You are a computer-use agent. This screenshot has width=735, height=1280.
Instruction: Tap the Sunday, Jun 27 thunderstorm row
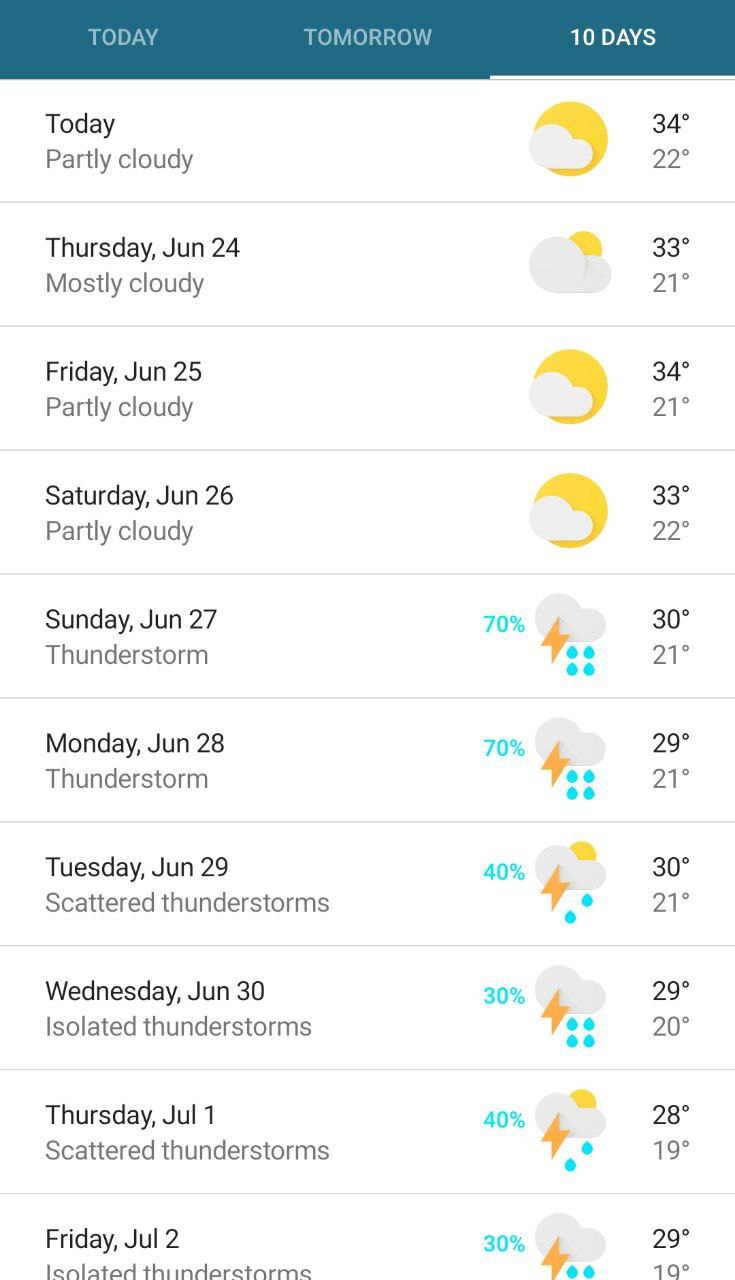367,637
